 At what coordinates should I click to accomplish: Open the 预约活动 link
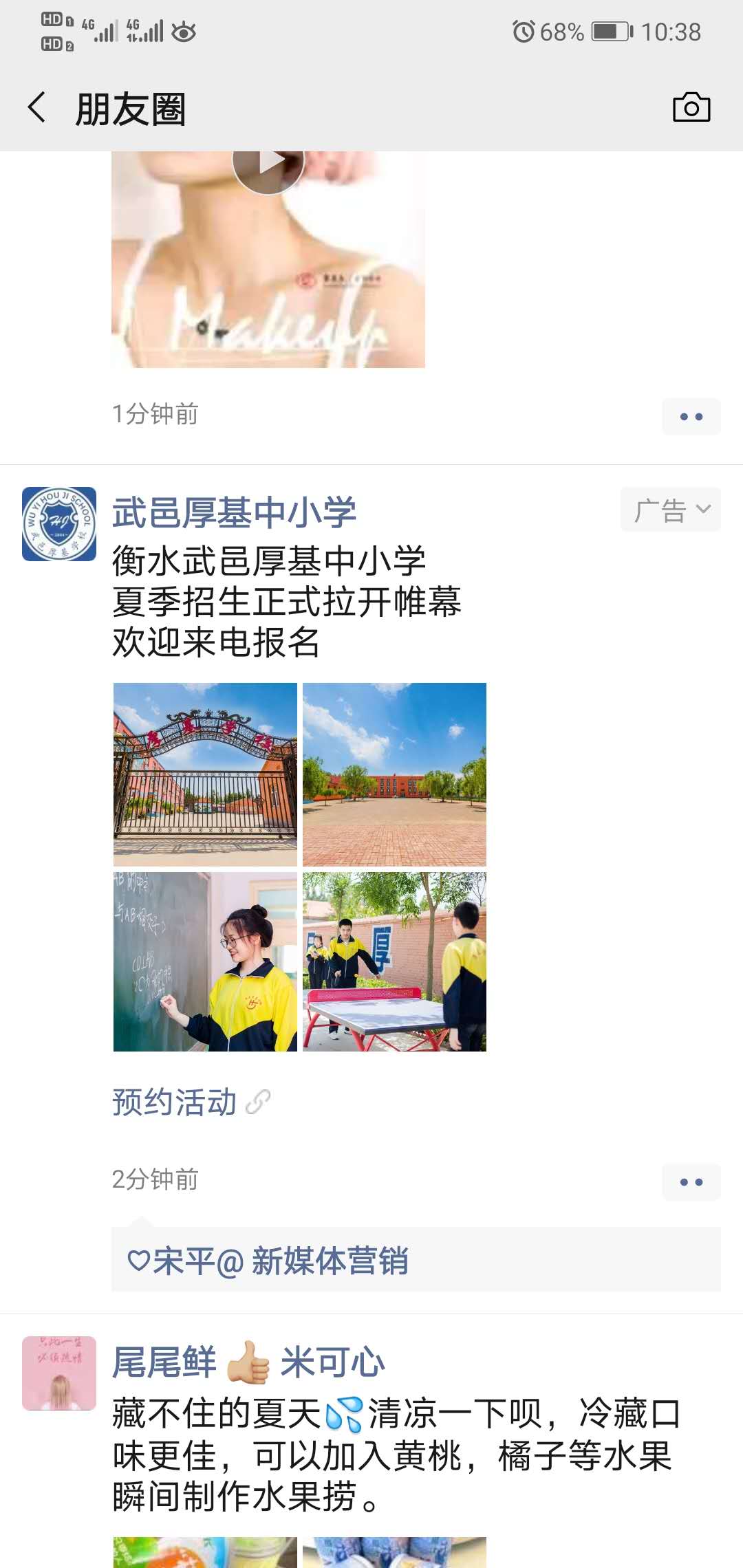pos(191,1102)
